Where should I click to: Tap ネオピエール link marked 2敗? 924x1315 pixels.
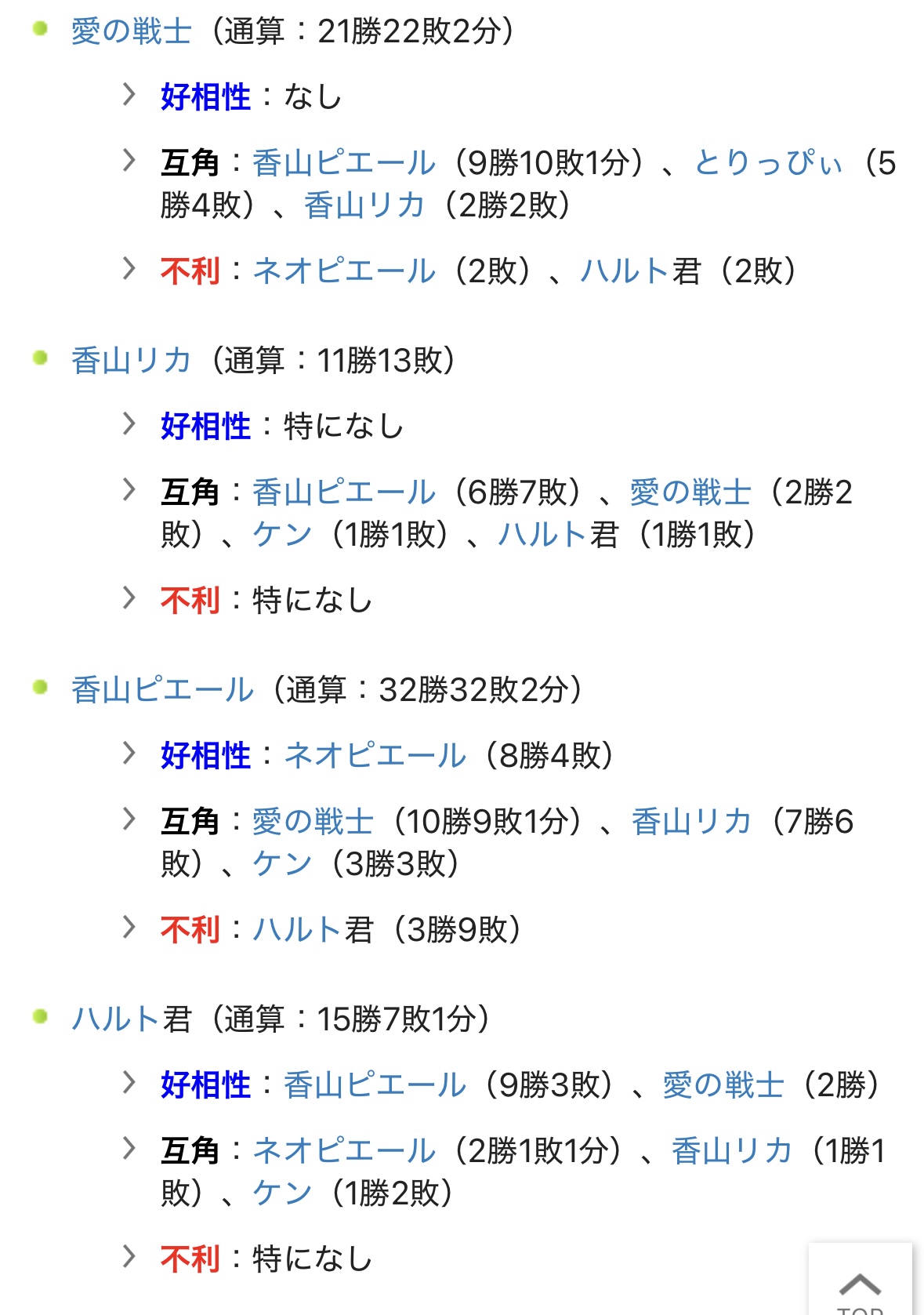tap(343, 271)
